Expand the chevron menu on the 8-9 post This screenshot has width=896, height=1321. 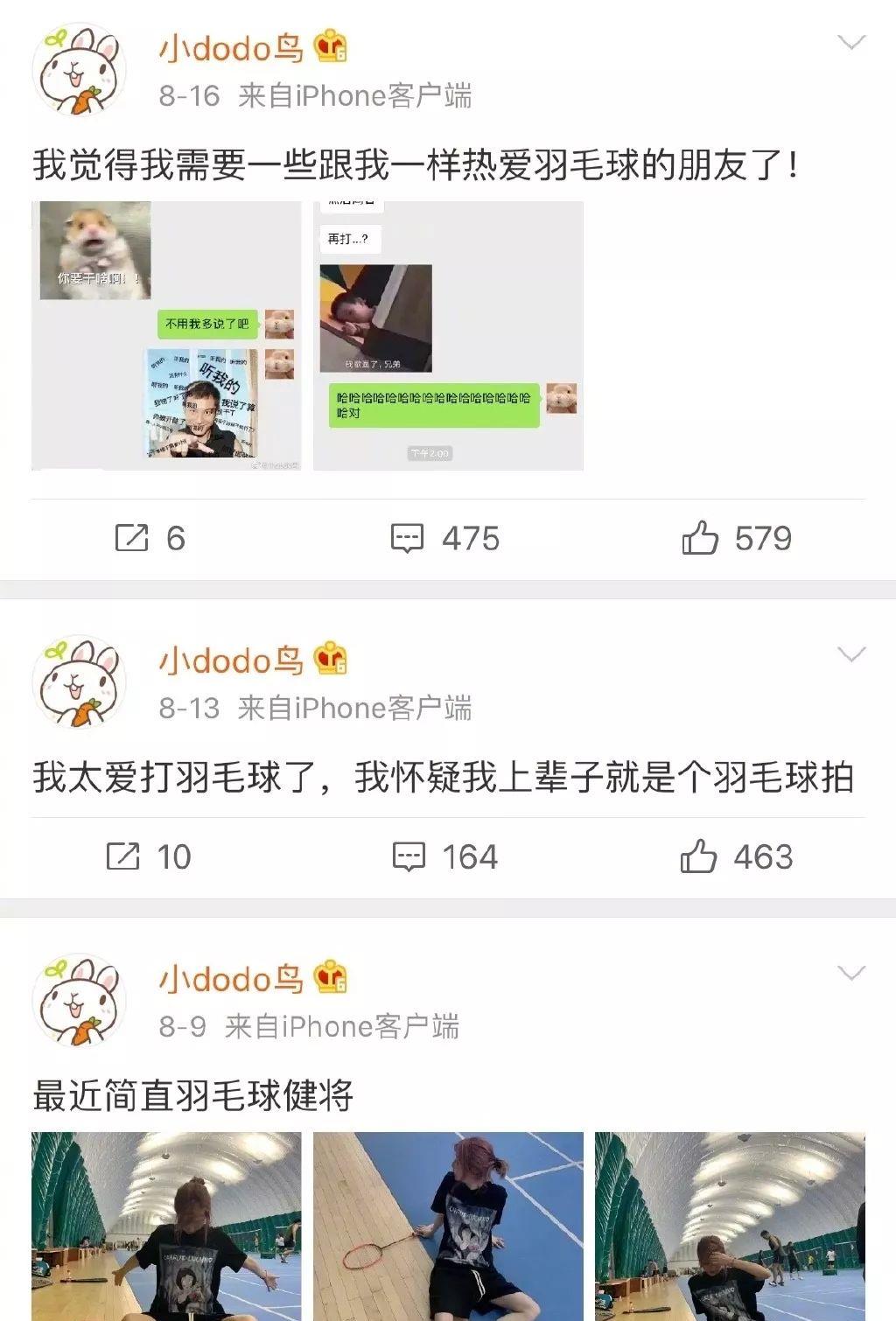pos(850,973)
